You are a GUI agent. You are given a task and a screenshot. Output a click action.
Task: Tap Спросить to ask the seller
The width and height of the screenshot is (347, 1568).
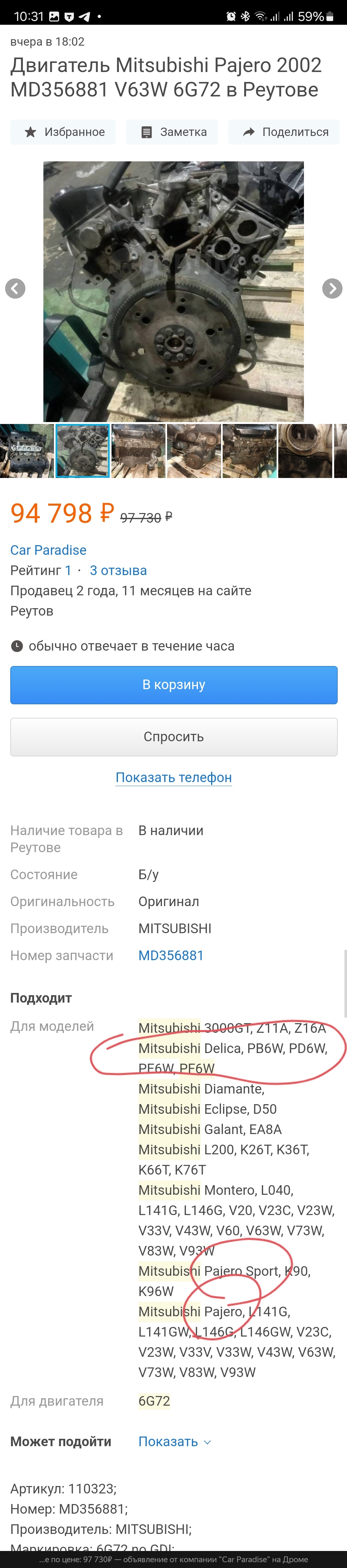[x=173, y=736]
